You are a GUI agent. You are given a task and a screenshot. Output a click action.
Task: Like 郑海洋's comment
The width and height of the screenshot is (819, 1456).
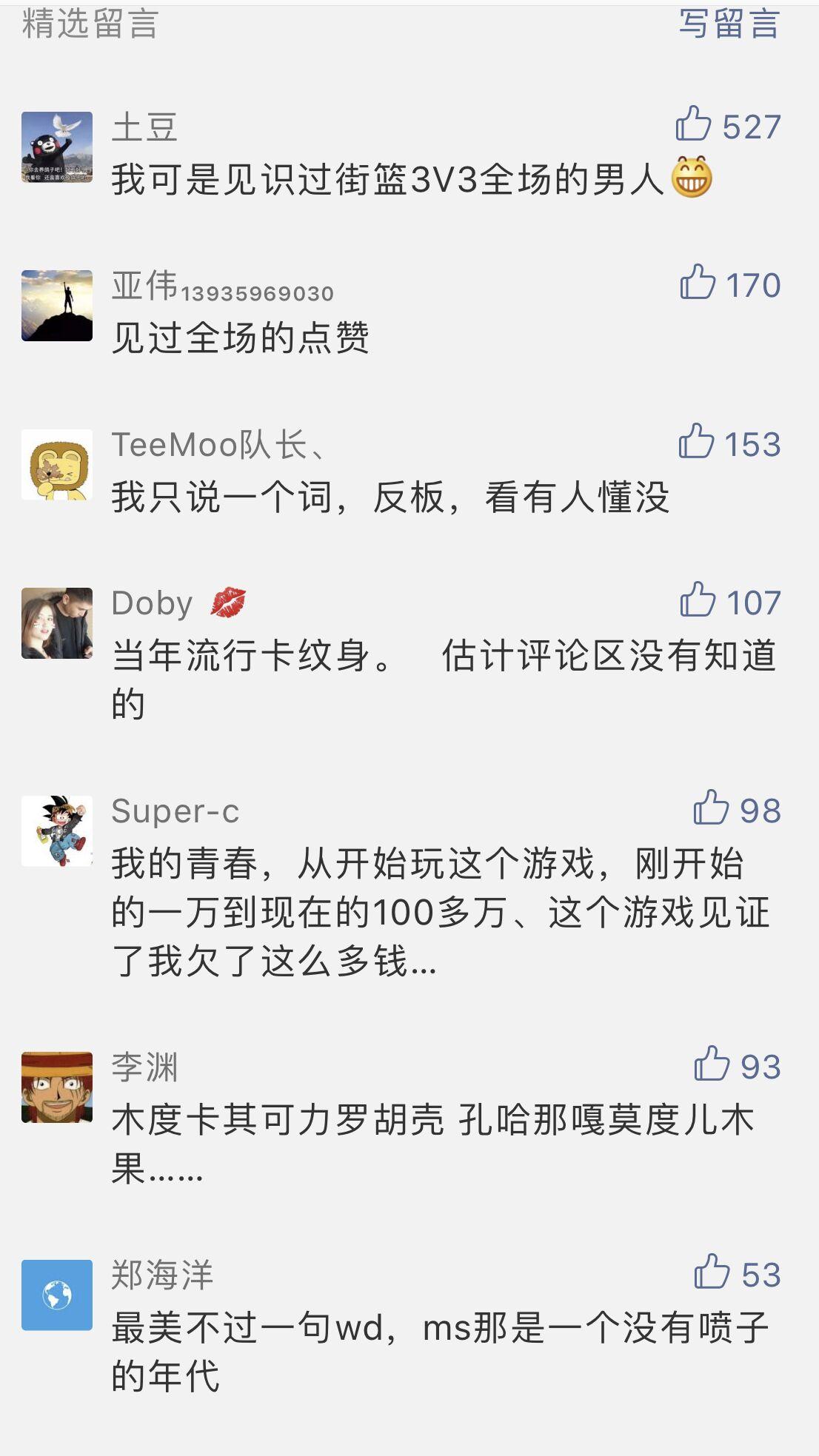coord(712,1272)
